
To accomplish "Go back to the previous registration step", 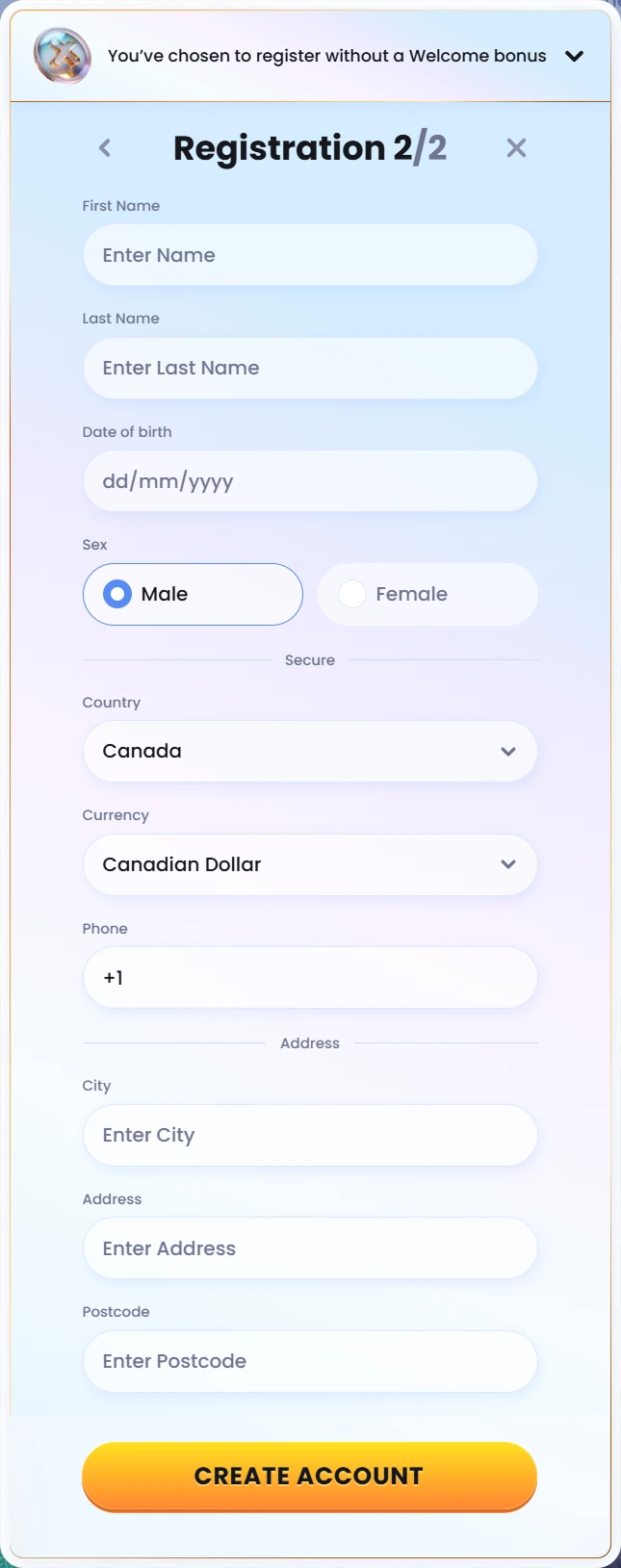I will click(105, 147).
